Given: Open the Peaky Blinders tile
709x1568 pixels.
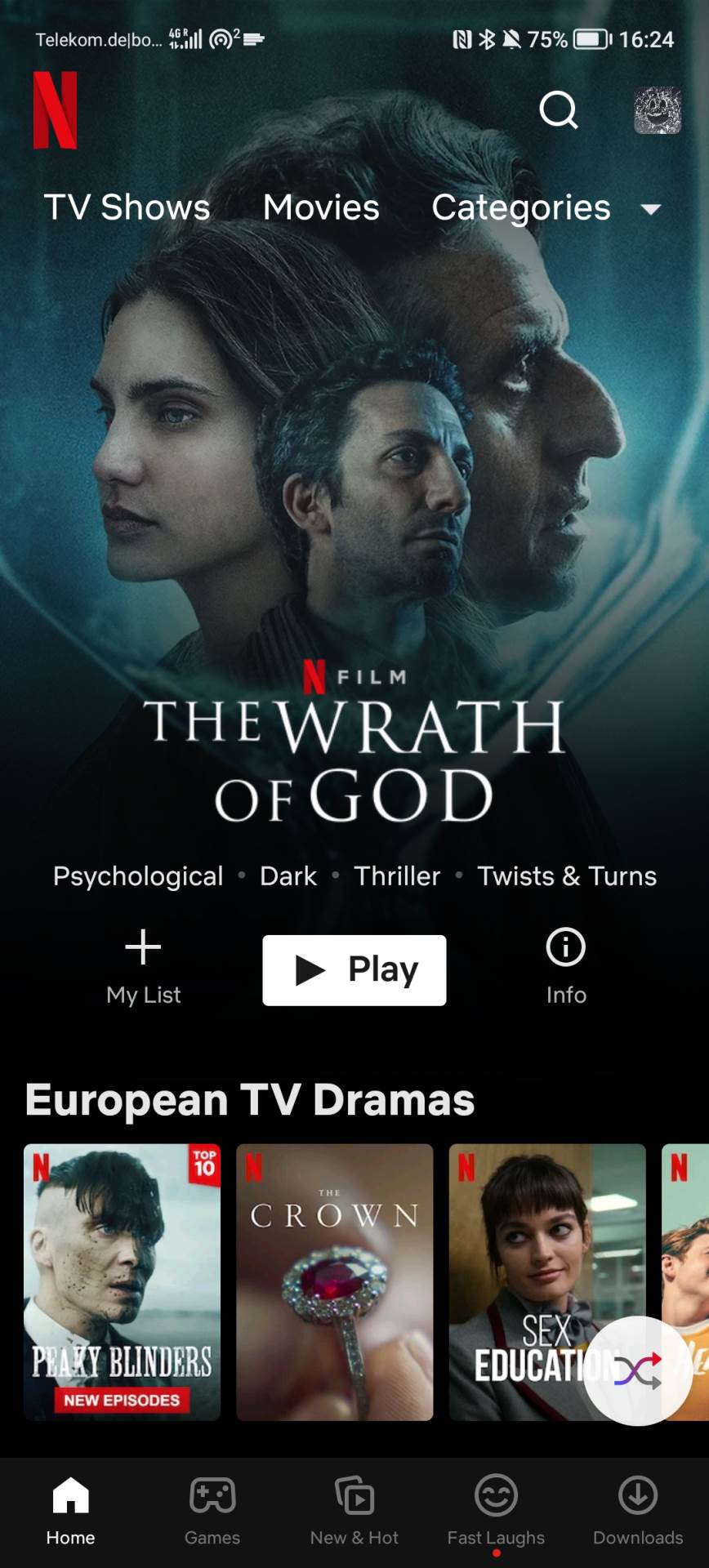Looking at the screenshot, I should click(x=122, y=1282).
